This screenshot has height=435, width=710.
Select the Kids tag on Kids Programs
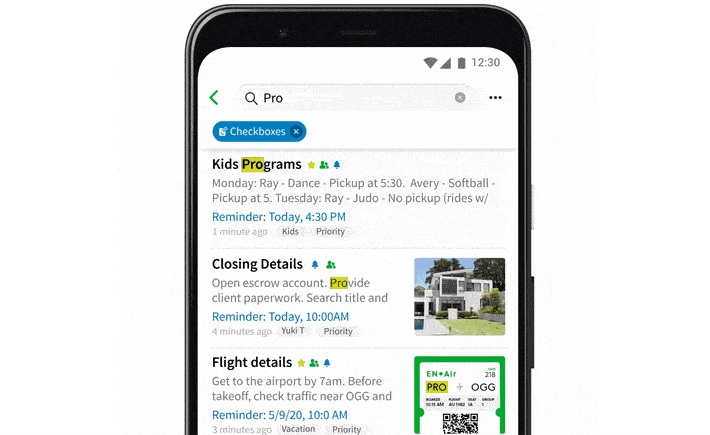[x=290, y=231]
